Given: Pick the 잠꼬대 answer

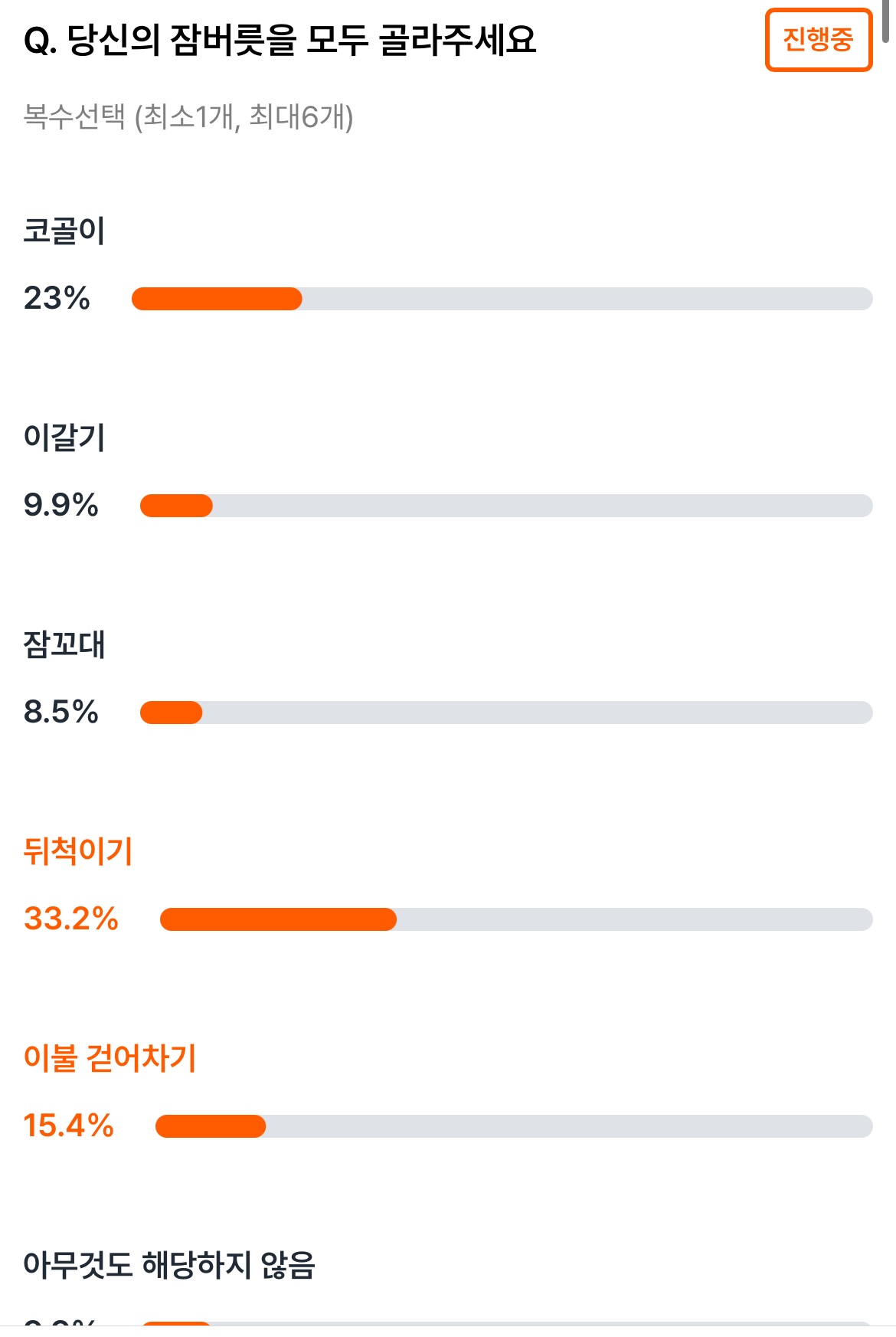Looking at the screenshot, I should pyautogui.click(x=448, y=678).
